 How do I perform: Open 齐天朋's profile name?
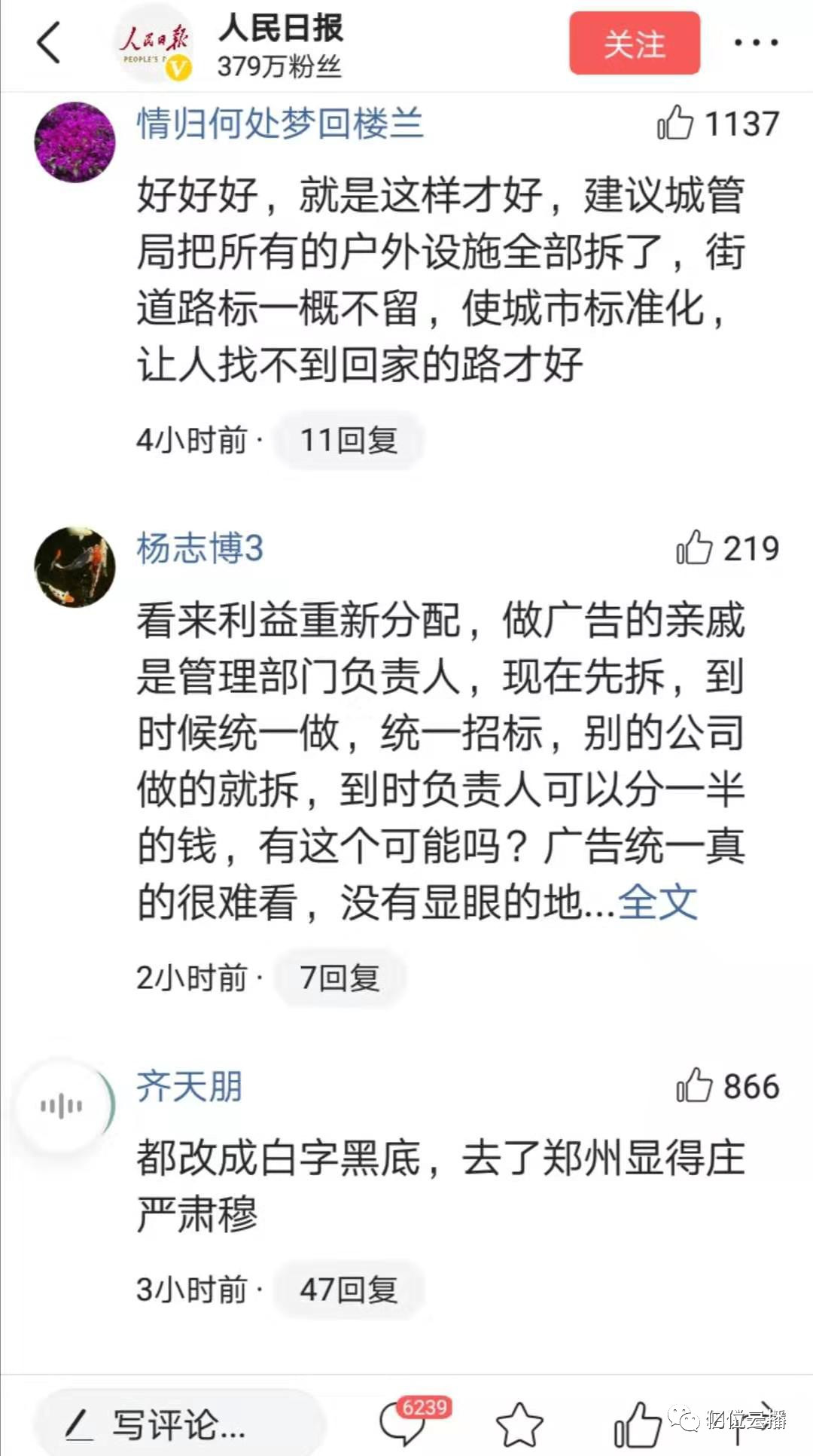pyautogui.click(x=190, y=1086)
